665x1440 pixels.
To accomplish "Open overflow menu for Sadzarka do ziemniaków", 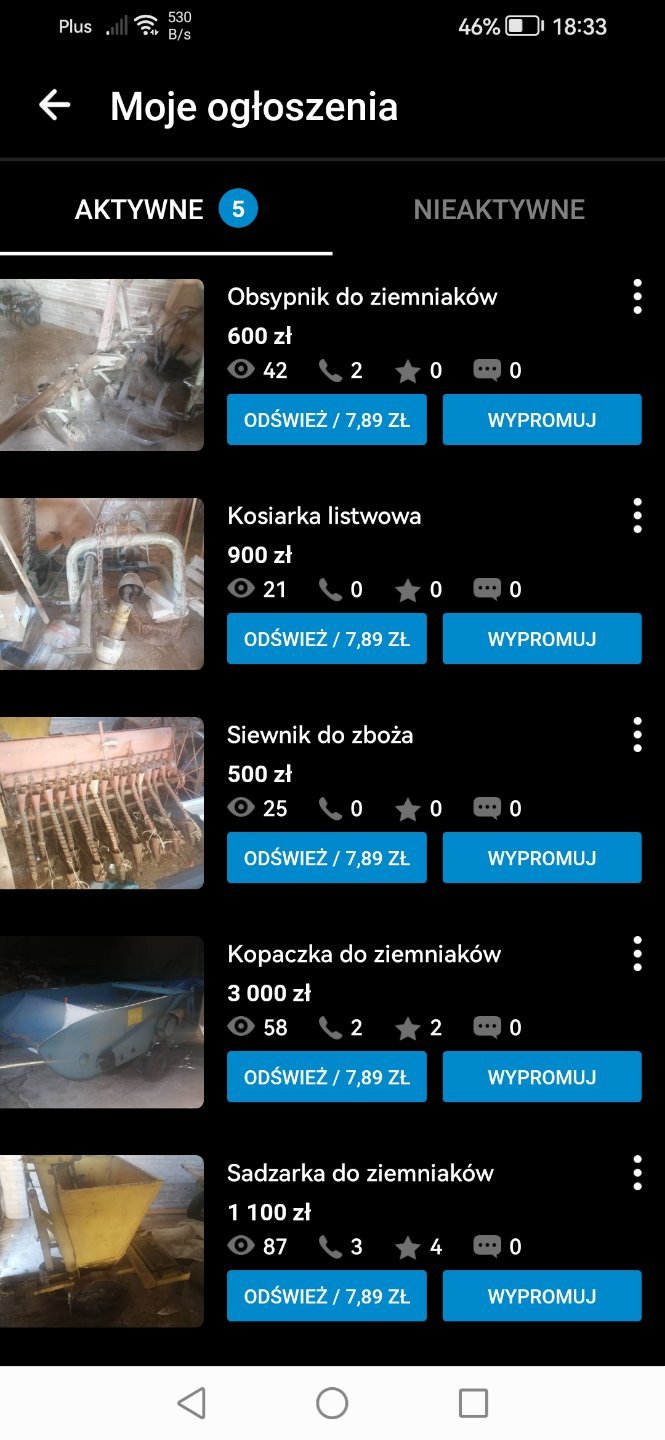I will [x=637, y=1173].
